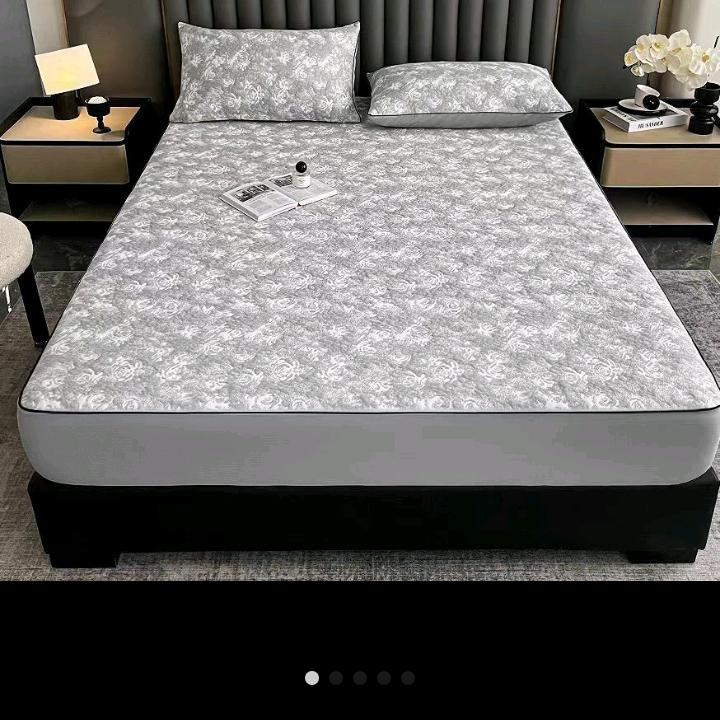The image size is (720, 720).
Task: Jump to the second image indicator dot
Action: pos(336,678)
